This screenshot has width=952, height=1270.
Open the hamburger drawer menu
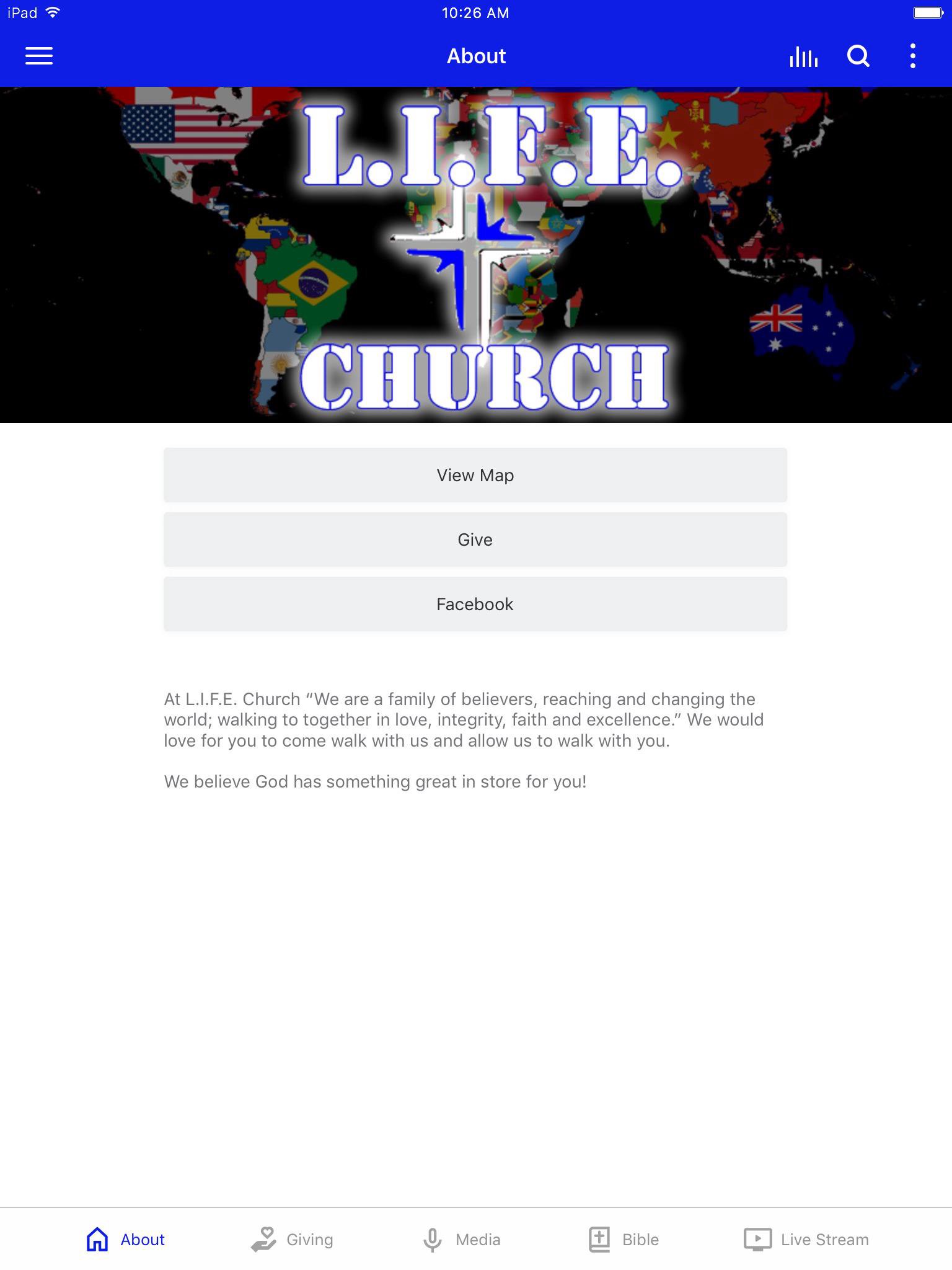click(x=38, y=56)
